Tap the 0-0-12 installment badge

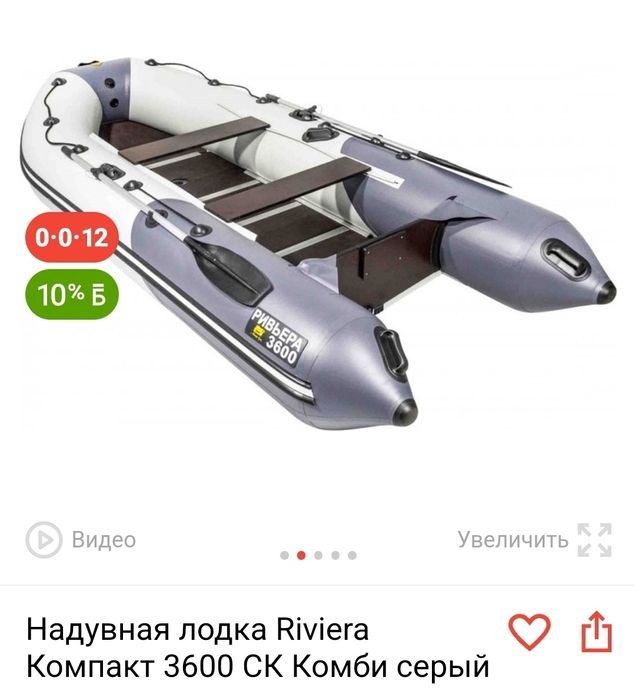coord(72,238)
